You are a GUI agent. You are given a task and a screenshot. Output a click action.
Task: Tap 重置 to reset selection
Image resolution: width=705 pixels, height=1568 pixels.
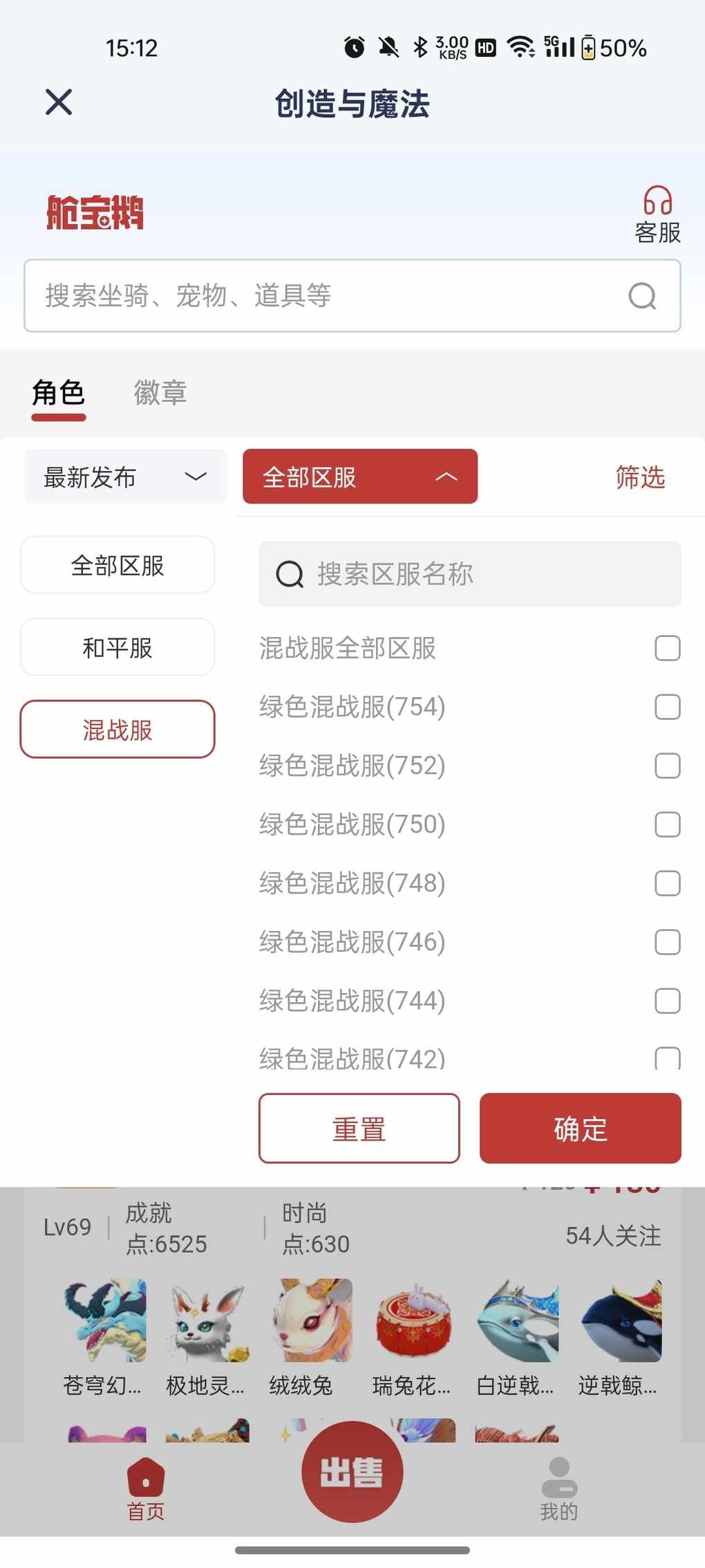click(359, 1129)
